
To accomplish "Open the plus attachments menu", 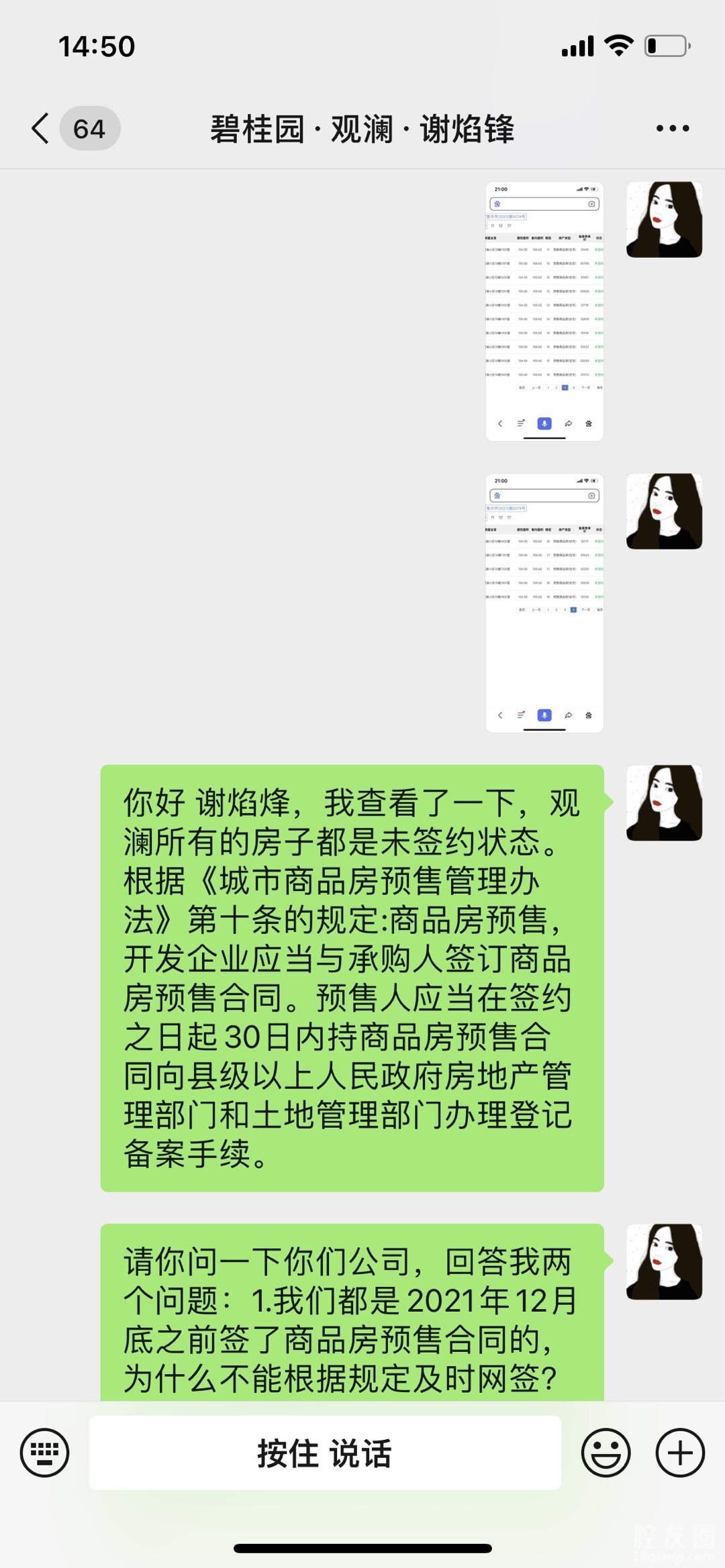I will click(x=679, y=1453).
